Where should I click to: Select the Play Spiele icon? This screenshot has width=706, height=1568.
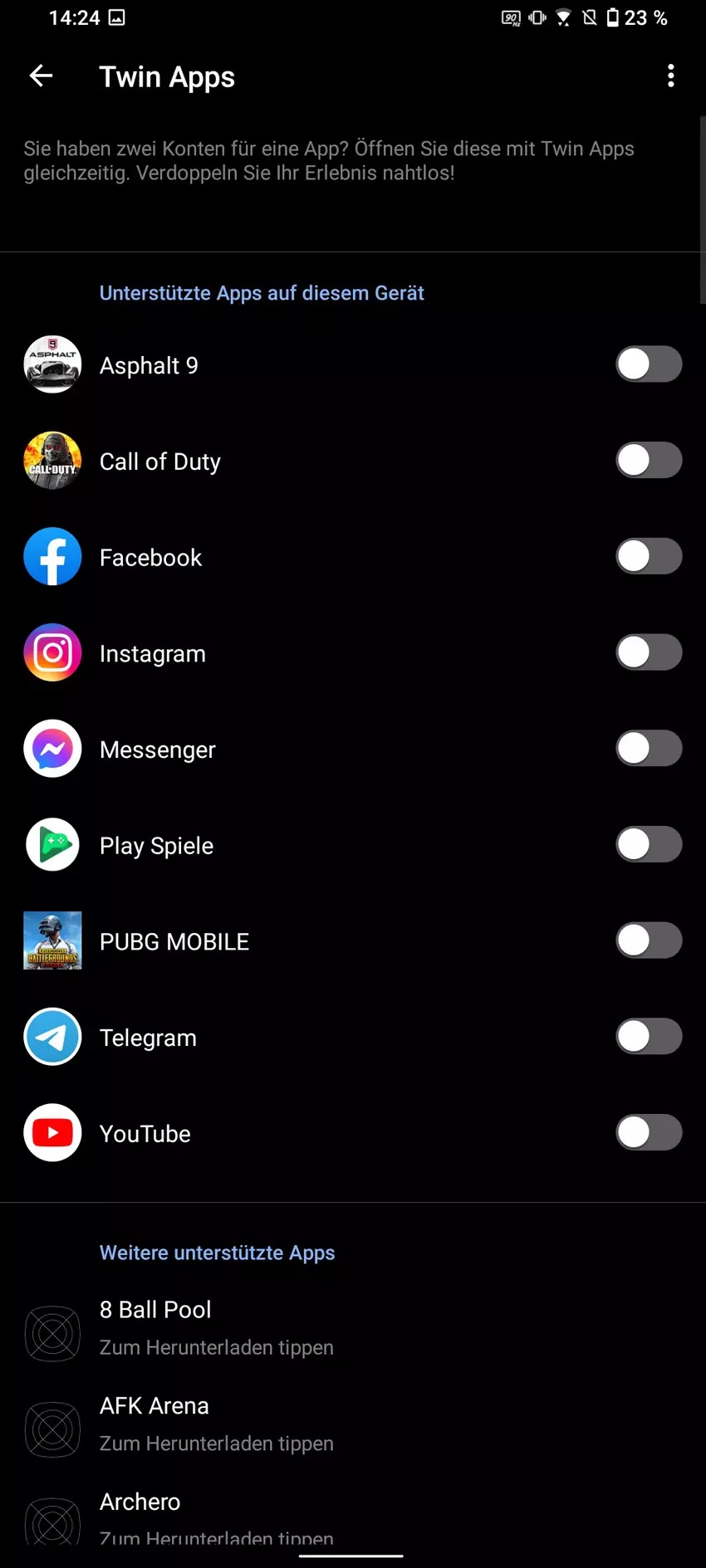(x=52, y=844)
